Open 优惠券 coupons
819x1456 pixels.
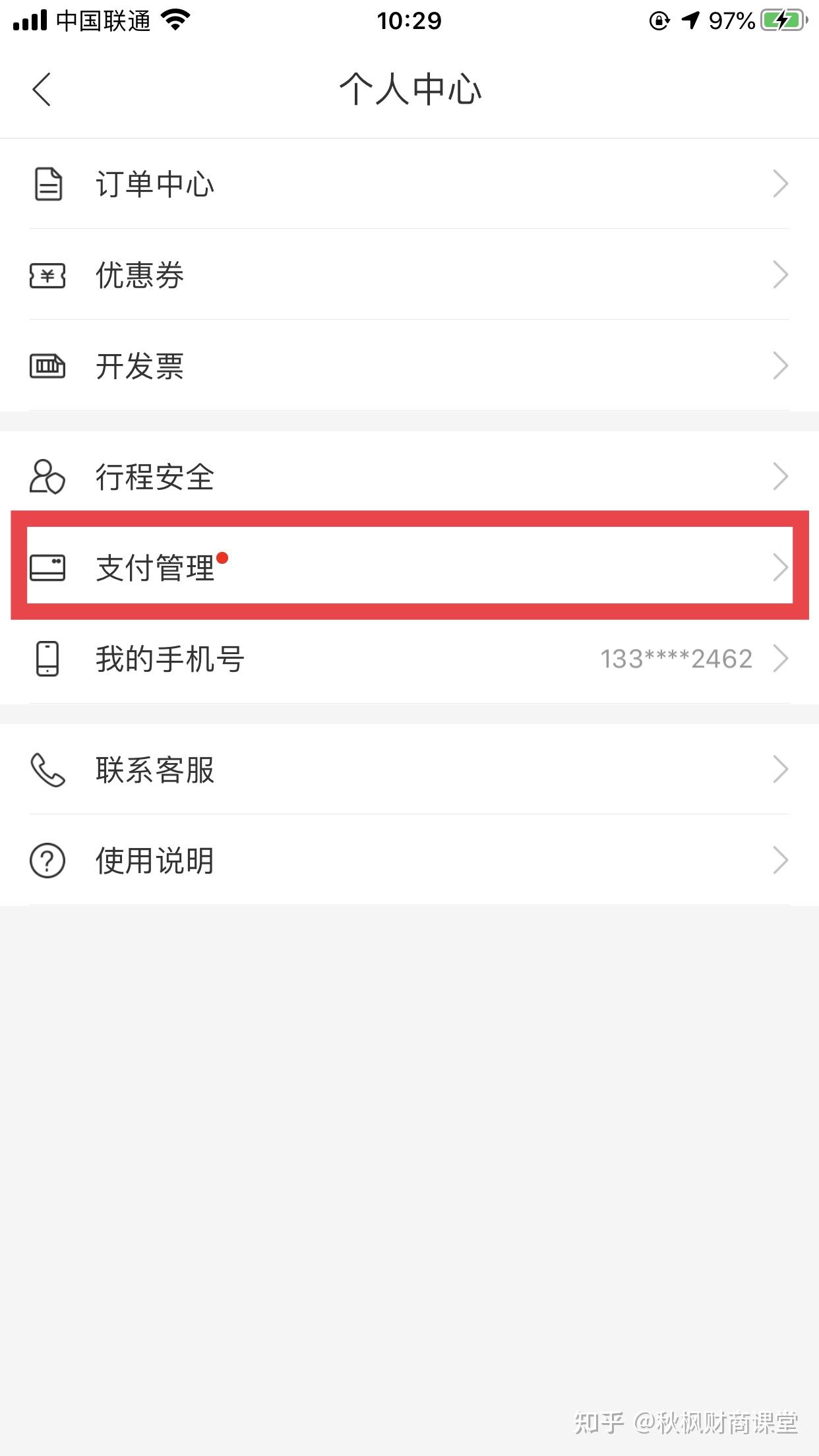[x=409, y=275]
